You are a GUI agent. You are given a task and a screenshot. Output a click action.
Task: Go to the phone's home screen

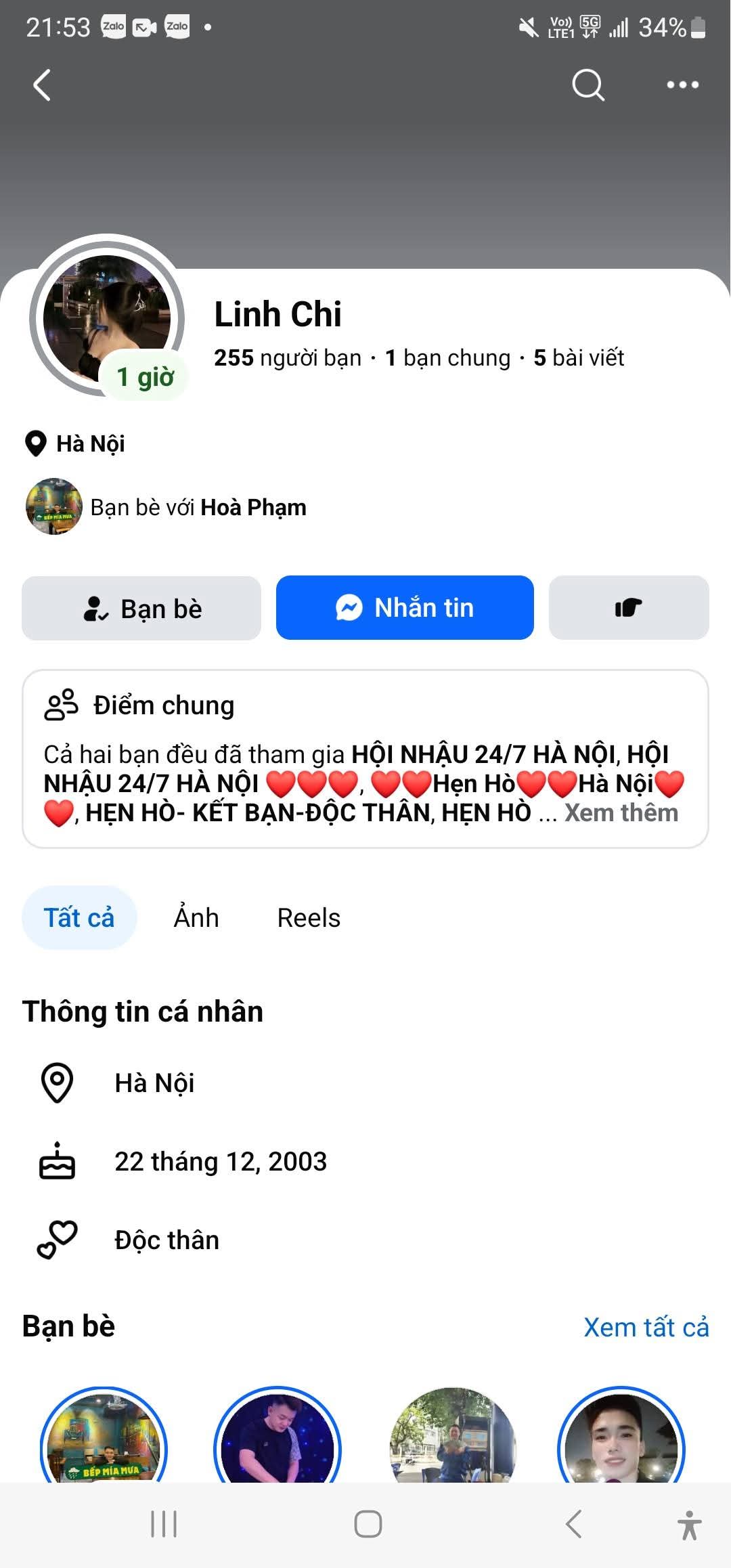click(x=368, y=1524)
